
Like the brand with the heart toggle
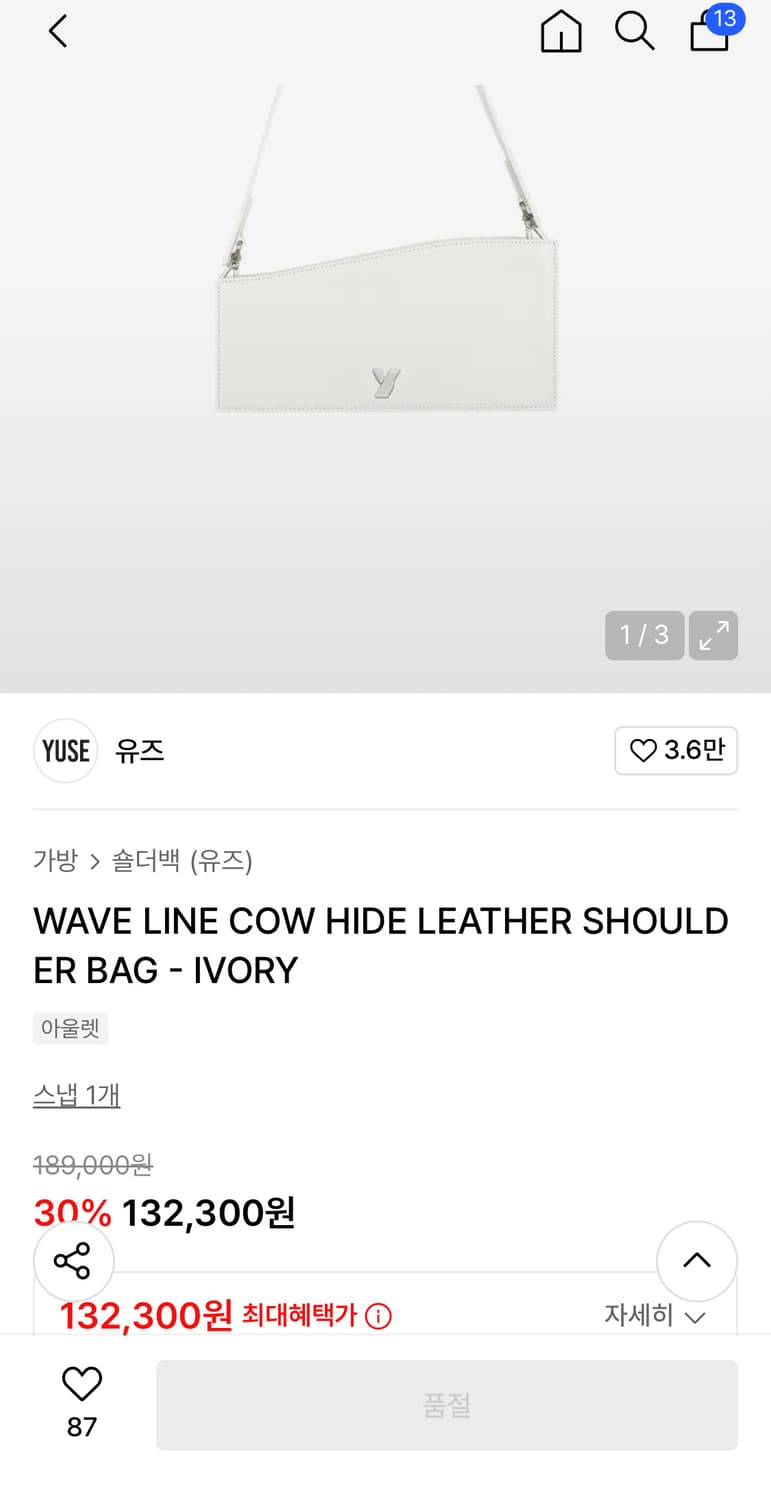pos(676,751)
